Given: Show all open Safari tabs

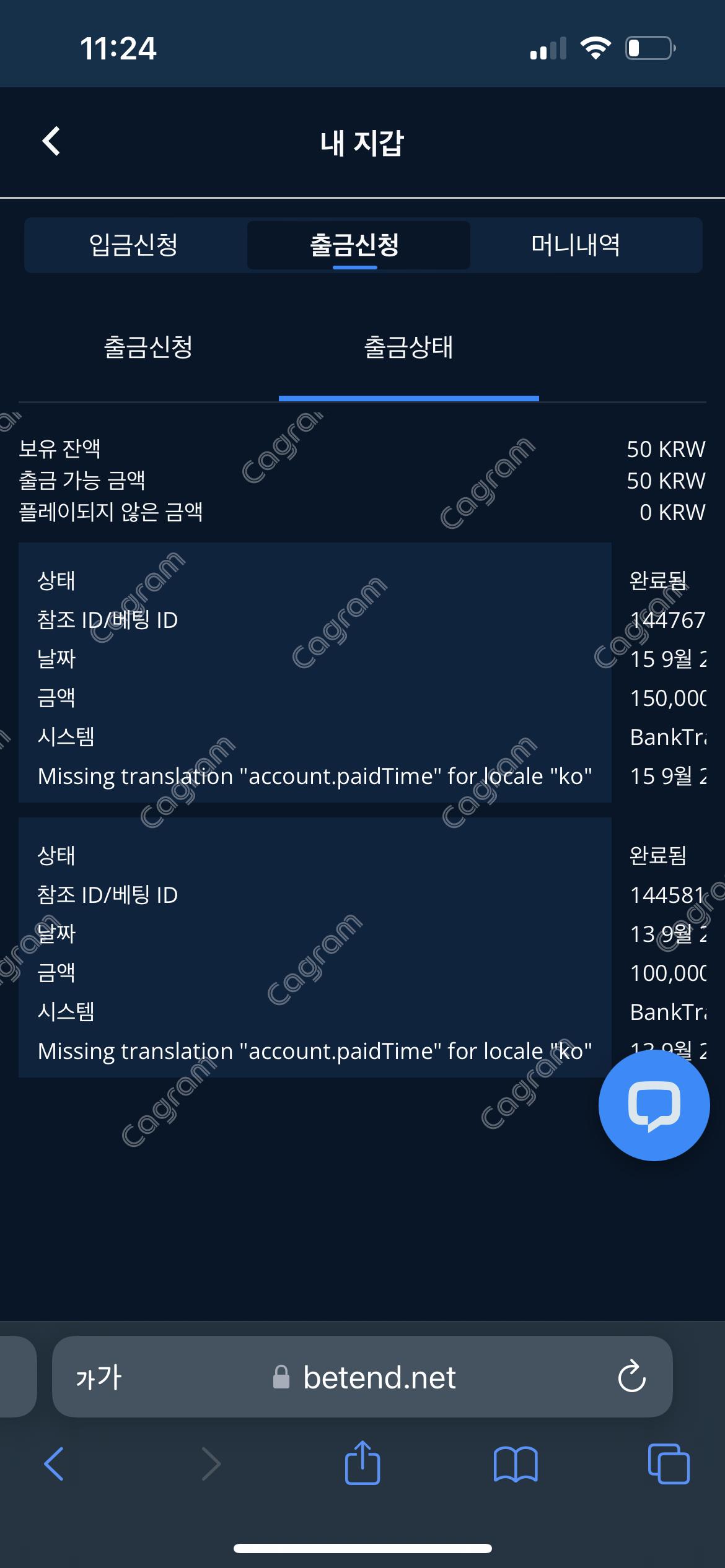Looking at the screenshot, I should (x=668, y=1464).
